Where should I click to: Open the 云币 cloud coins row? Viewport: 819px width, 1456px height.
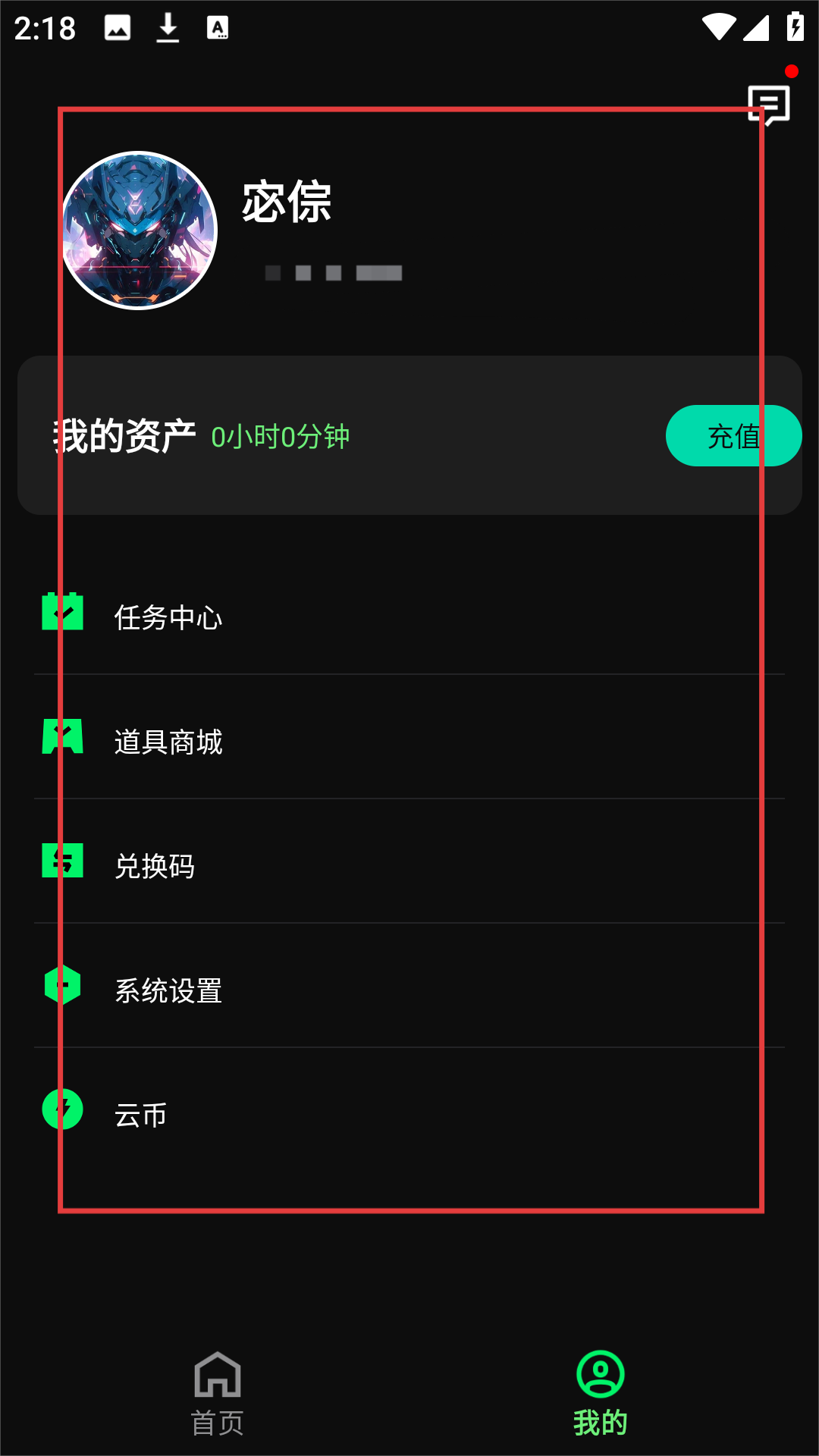click(409, 1114)
